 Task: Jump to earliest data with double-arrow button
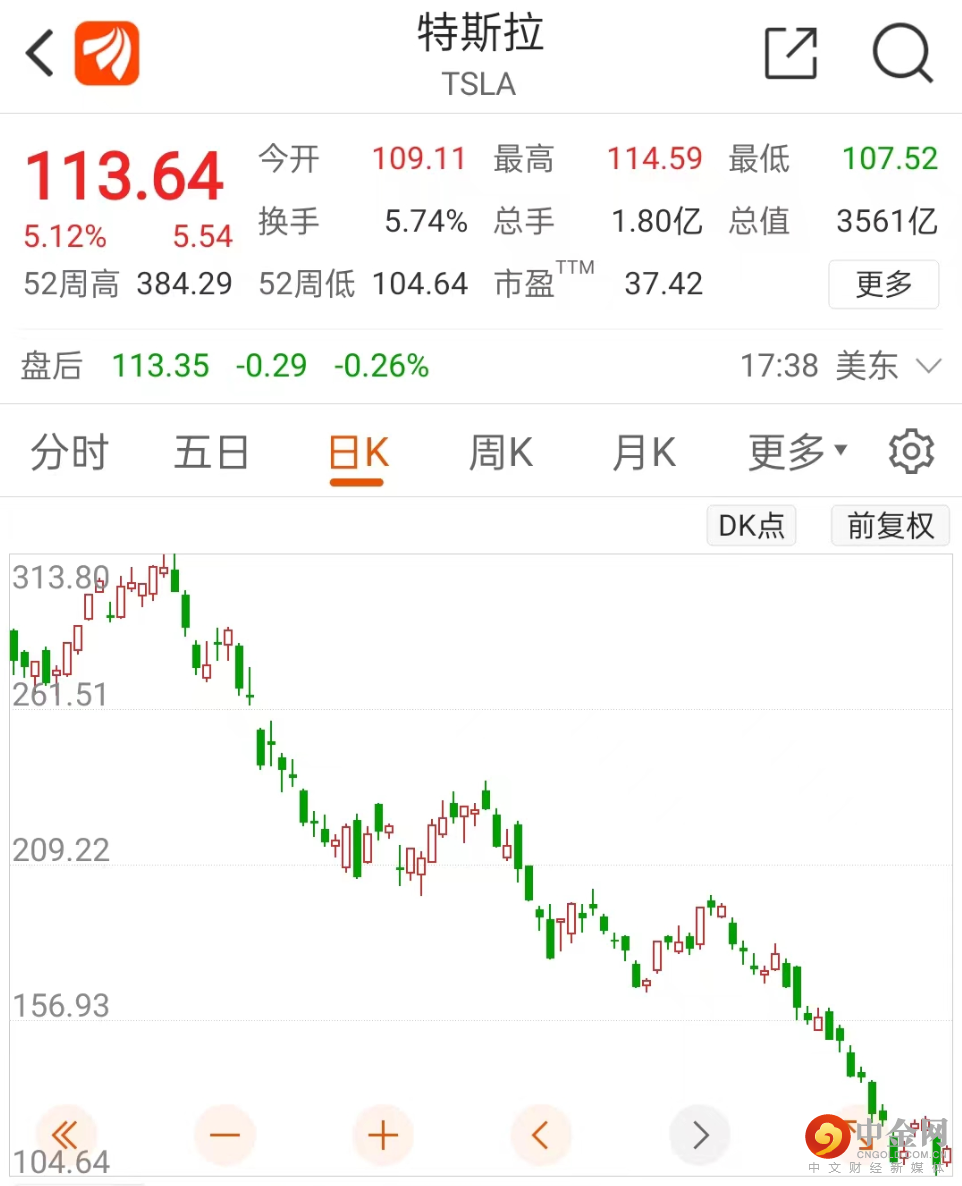point(66,1135)
